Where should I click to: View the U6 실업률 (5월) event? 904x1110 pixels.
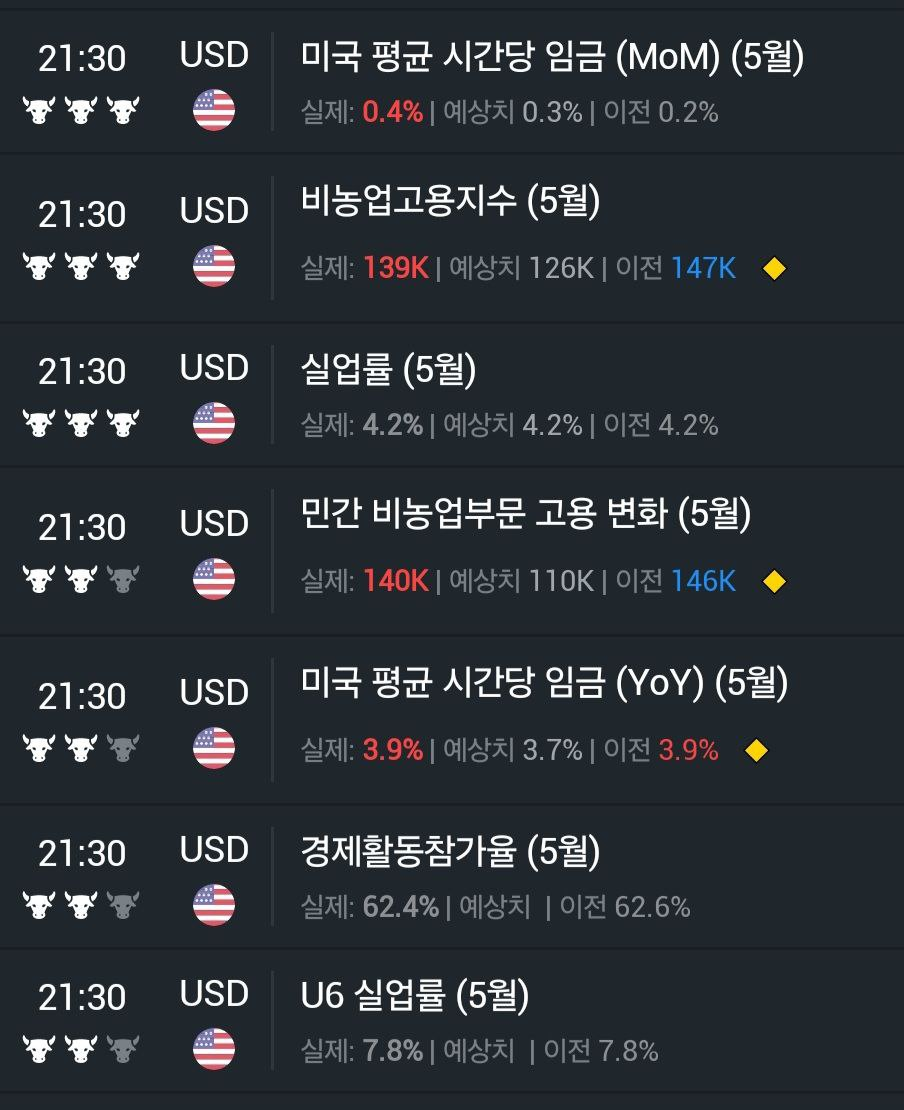pyautogui.click(x=452, y=1020)
